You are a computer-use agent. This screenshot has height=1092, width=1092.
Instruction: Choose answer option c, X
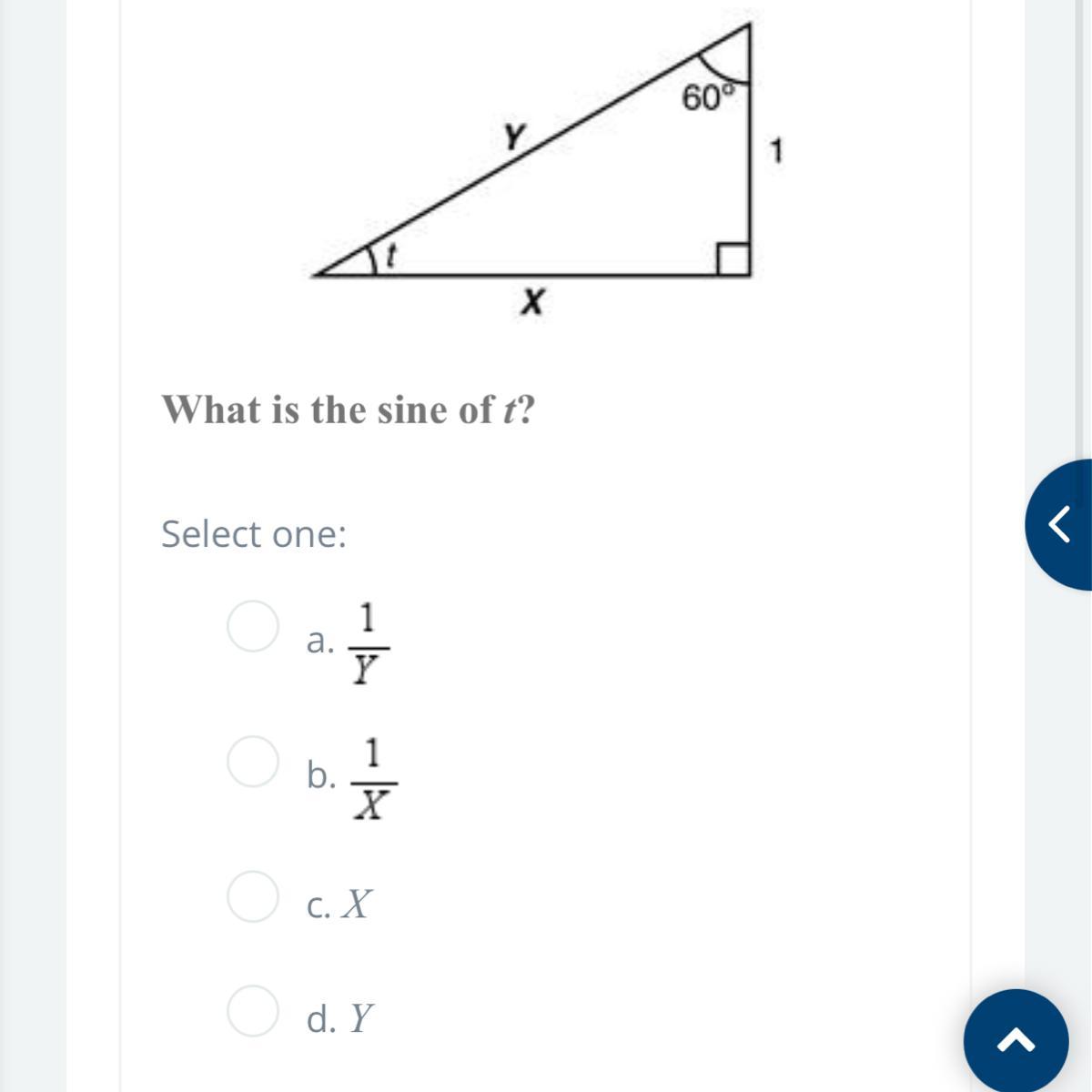click(x=252, y=896)
